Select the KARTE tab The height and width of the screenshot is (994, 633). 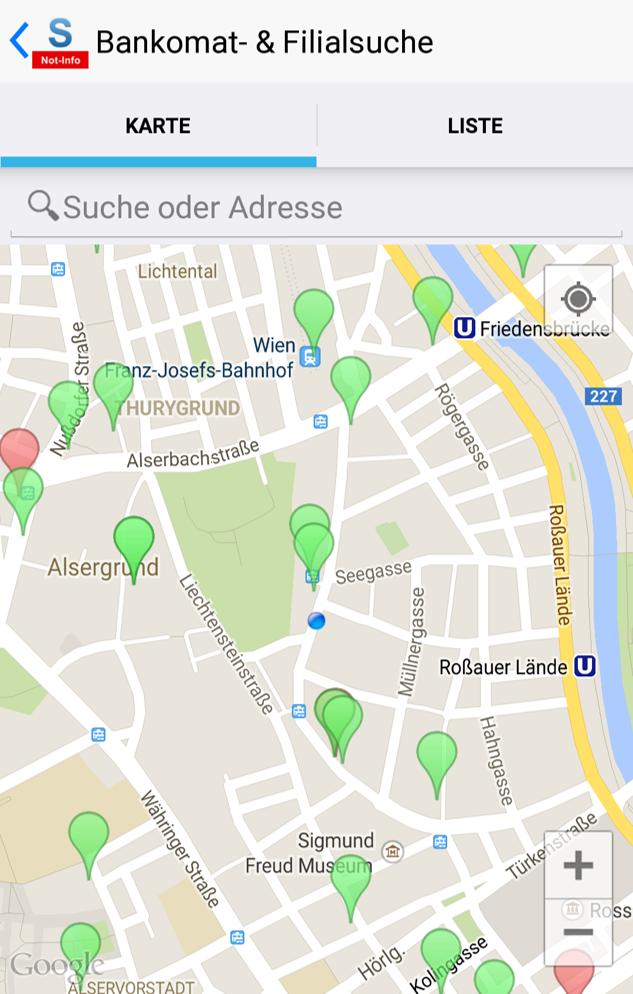tap(158, 126)
